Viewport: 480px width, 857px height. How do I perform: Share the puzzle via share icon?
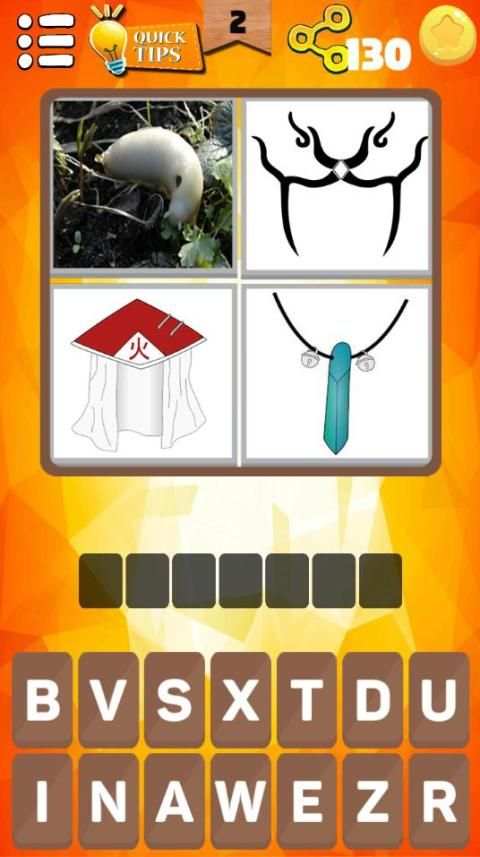[x=319, y=39]
